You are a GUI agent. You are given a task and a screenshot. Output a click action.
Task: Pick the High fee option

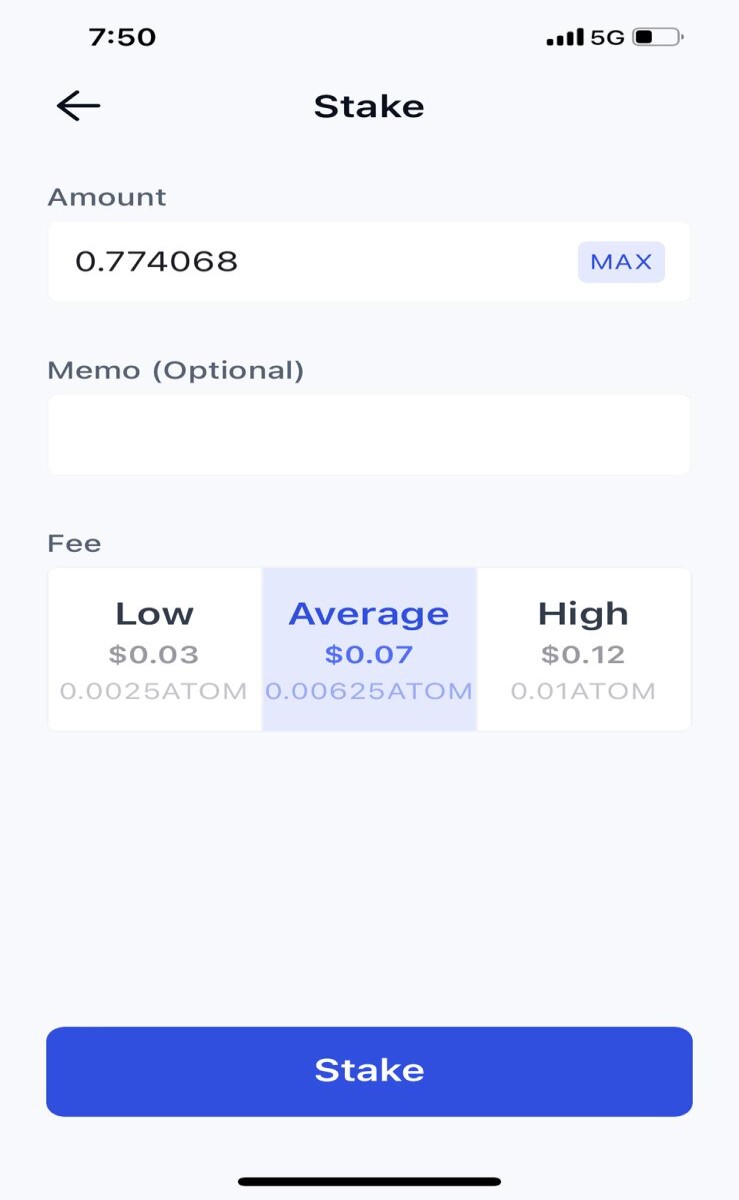coord(584,650)
